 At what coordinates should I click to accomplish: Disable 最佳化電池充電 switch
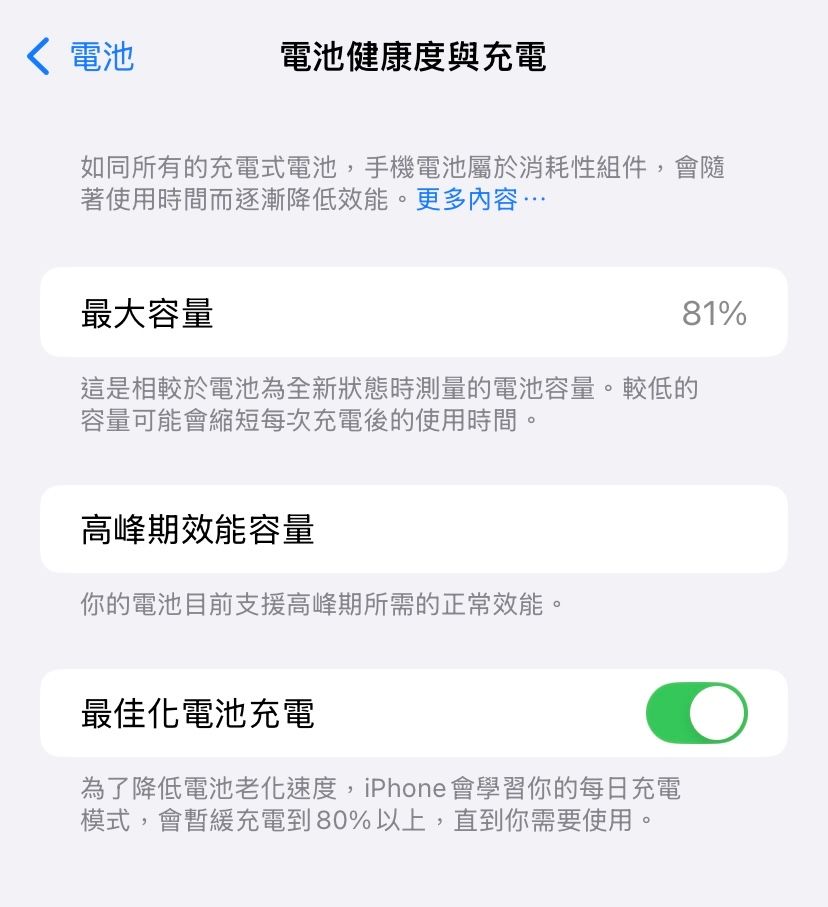coord(697,713)
